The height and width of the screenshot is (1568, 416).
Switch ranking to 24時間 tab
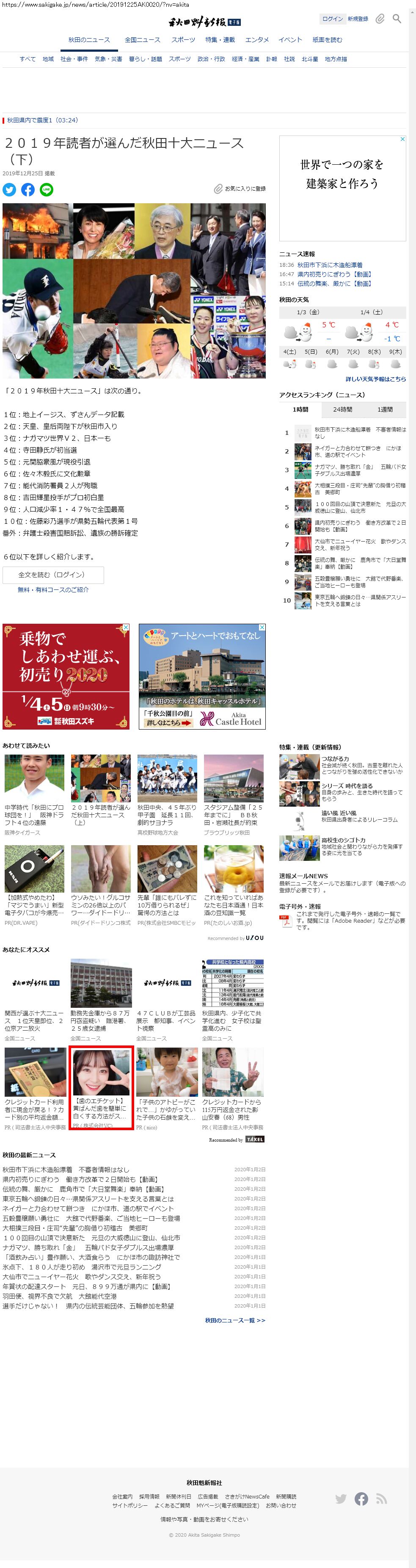pyautogui.click(x=342, y=409)
